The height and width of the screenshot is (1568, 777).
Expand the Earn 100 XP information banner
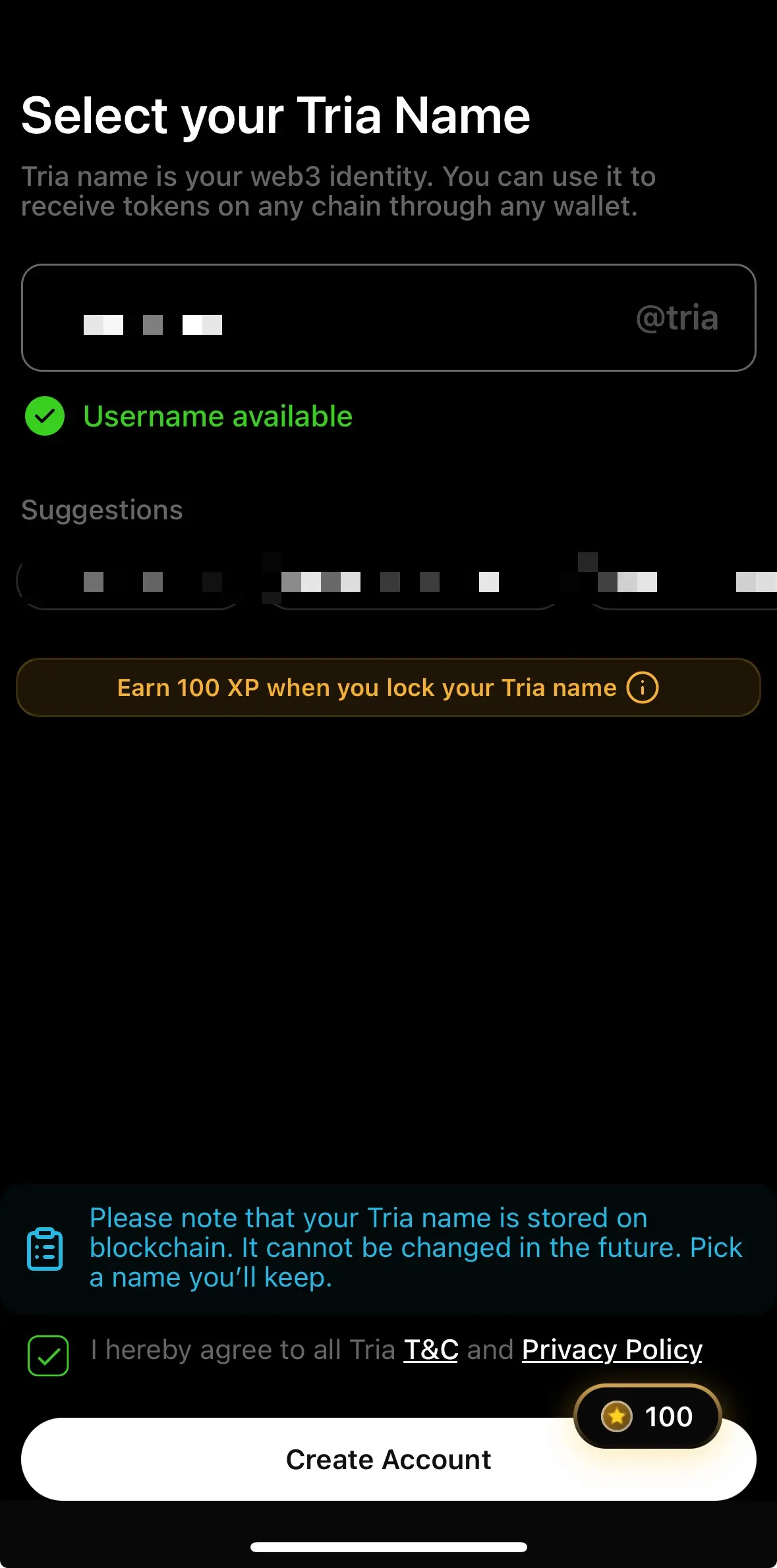click(388, 687)
